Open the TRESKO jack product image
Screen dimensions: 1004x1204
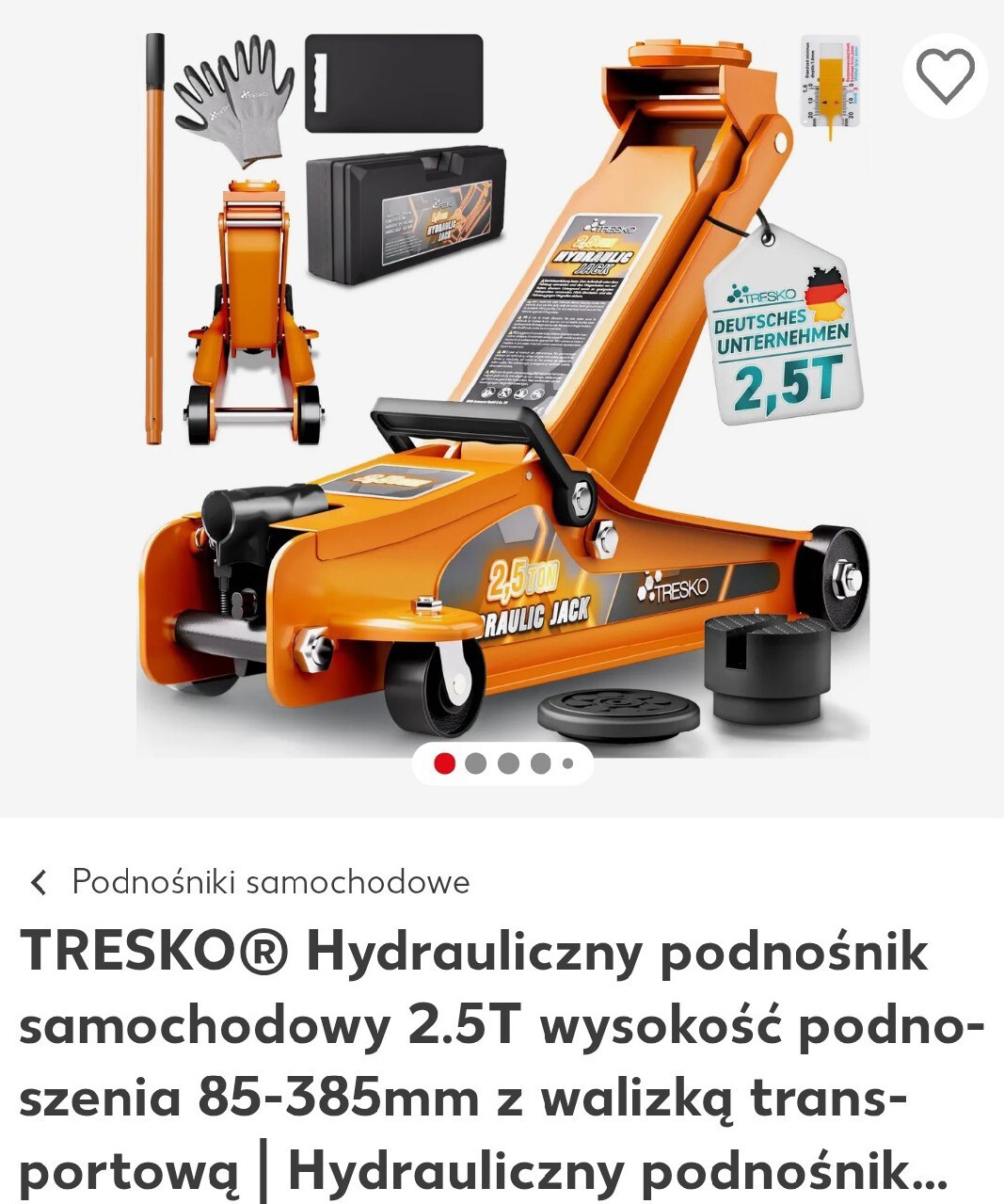[502, 395]
